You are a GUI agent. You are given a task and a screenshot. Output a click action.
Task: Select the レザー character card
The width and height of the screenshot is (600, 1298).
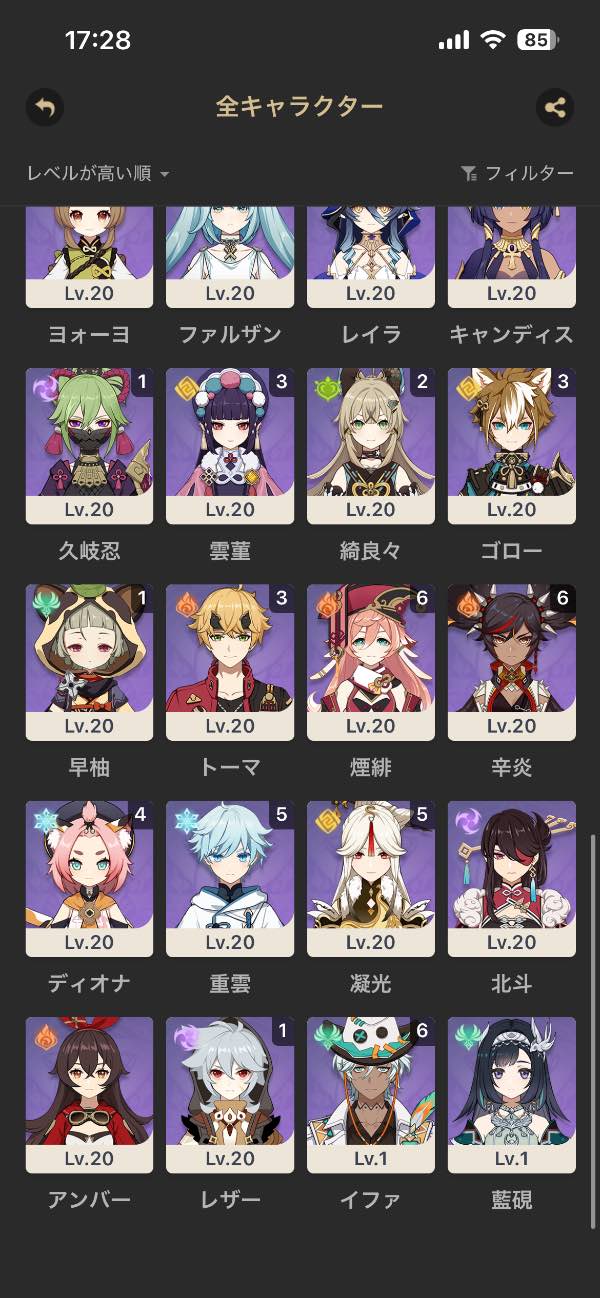[x=230, y=1094]
